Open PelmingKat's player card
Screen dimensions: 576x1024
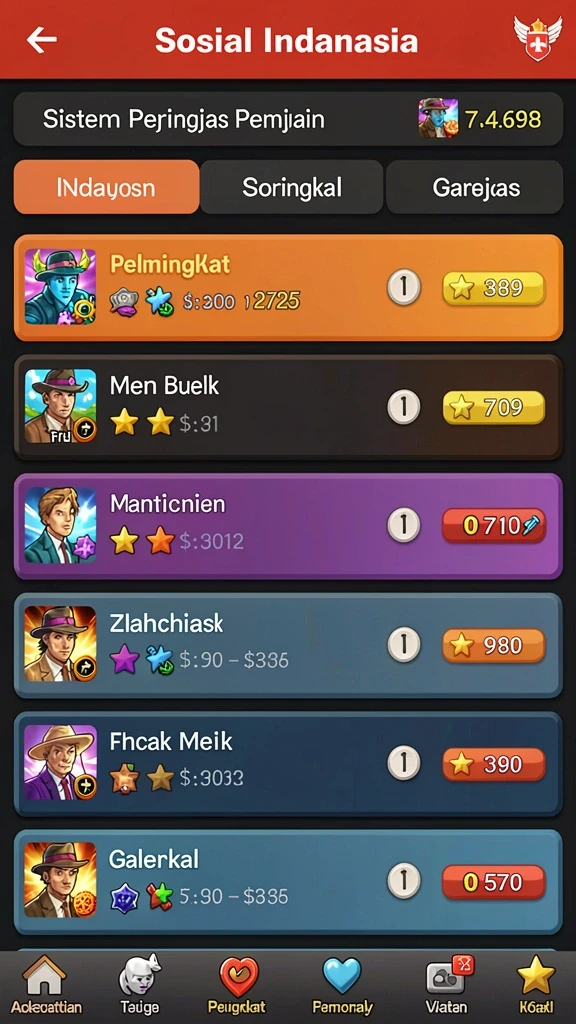[x=288, y=287]
